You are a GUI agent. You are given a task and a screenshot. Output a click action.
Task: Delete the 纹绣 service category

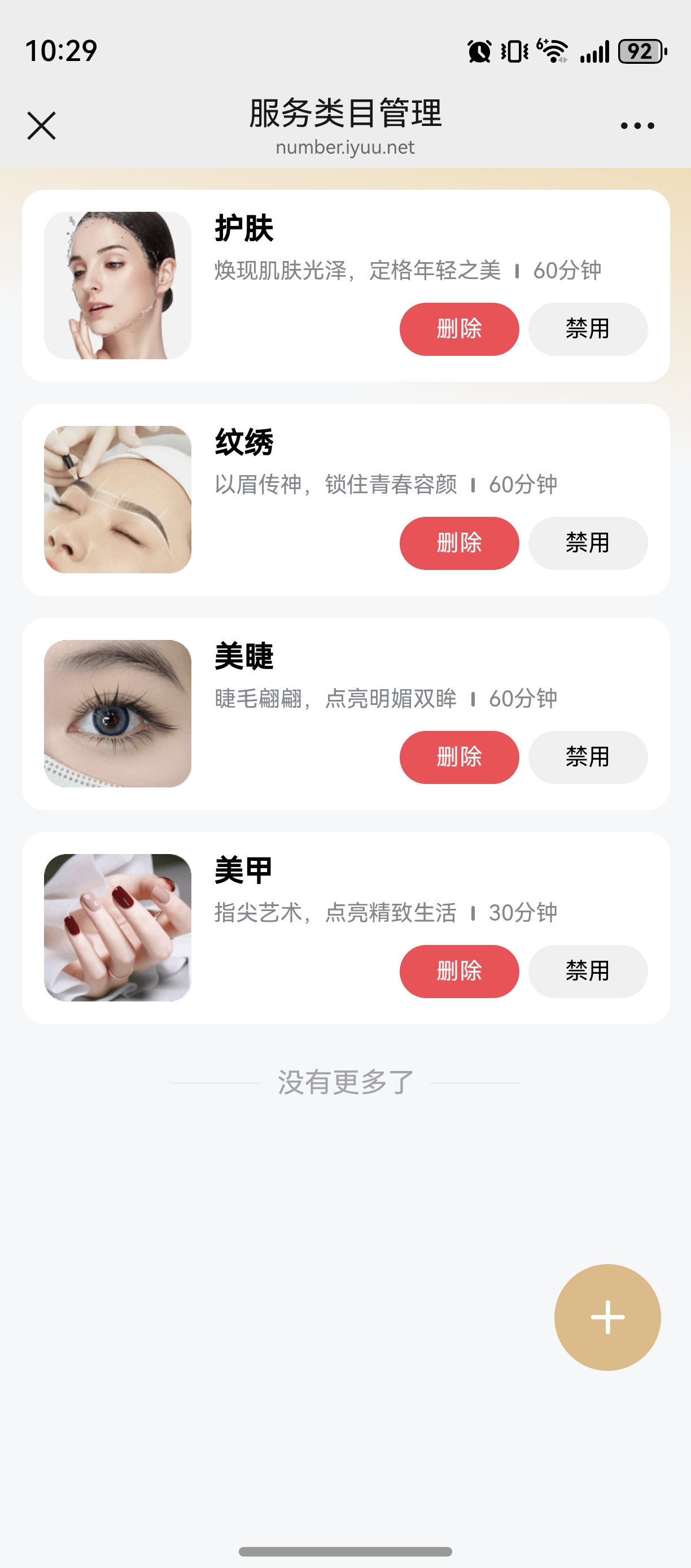coord(458,543)
